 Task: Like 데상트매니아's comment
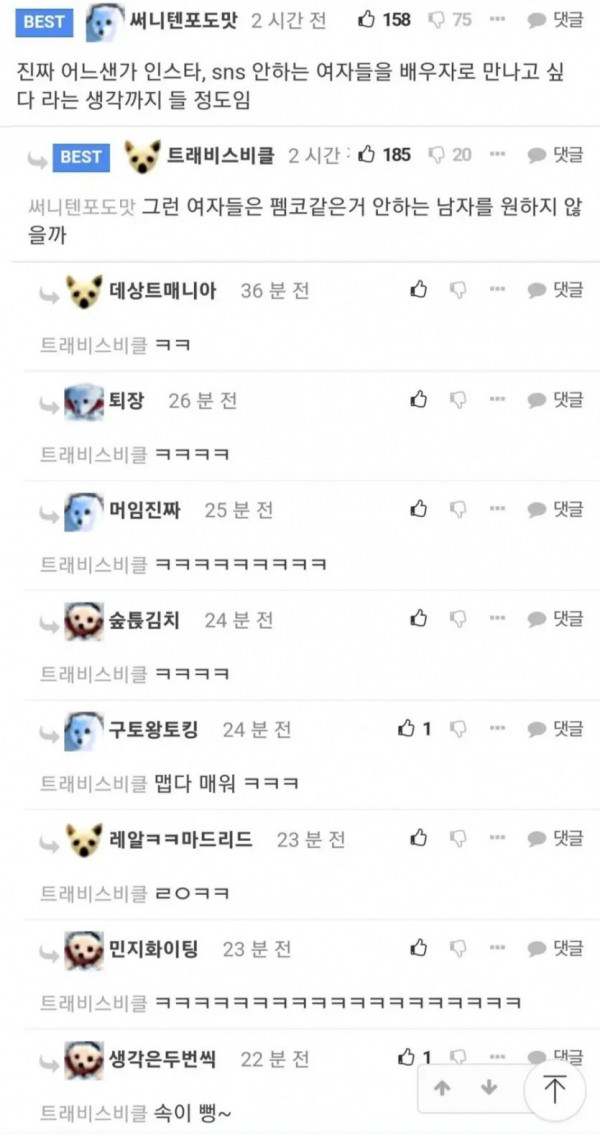tap(418, 289)
